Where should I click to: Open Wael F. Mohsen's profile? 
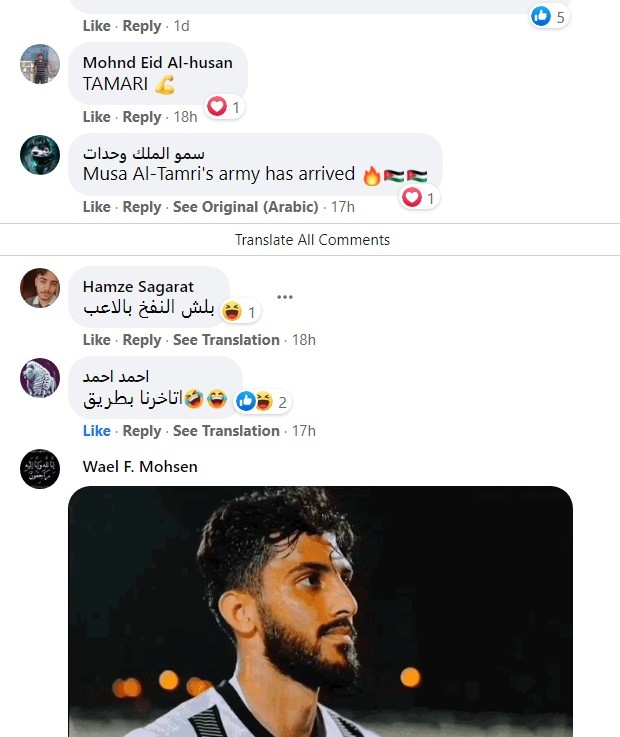click(x=140, y=466)
